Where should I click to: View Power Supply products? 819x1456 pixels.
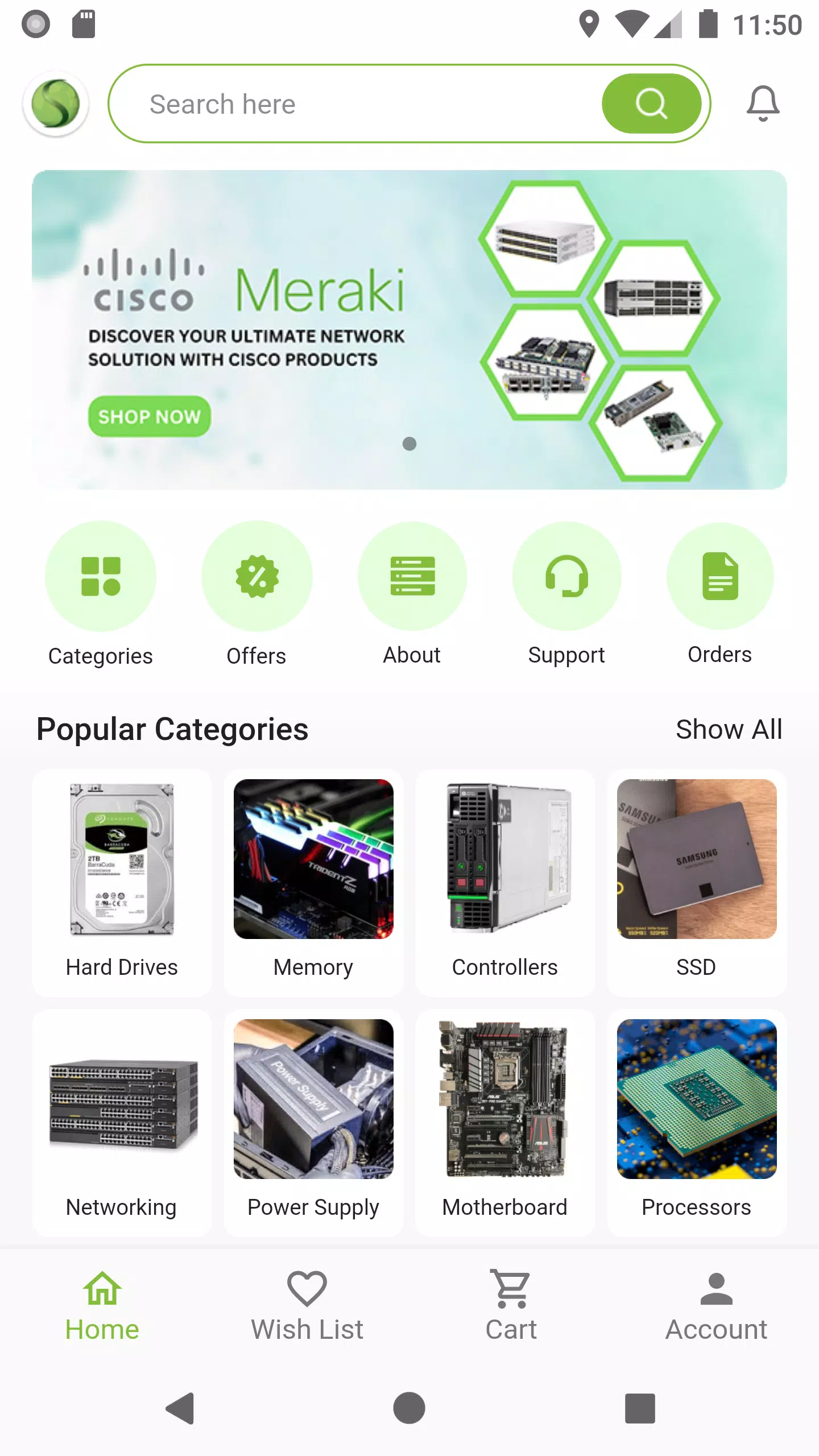[313, 1122]
